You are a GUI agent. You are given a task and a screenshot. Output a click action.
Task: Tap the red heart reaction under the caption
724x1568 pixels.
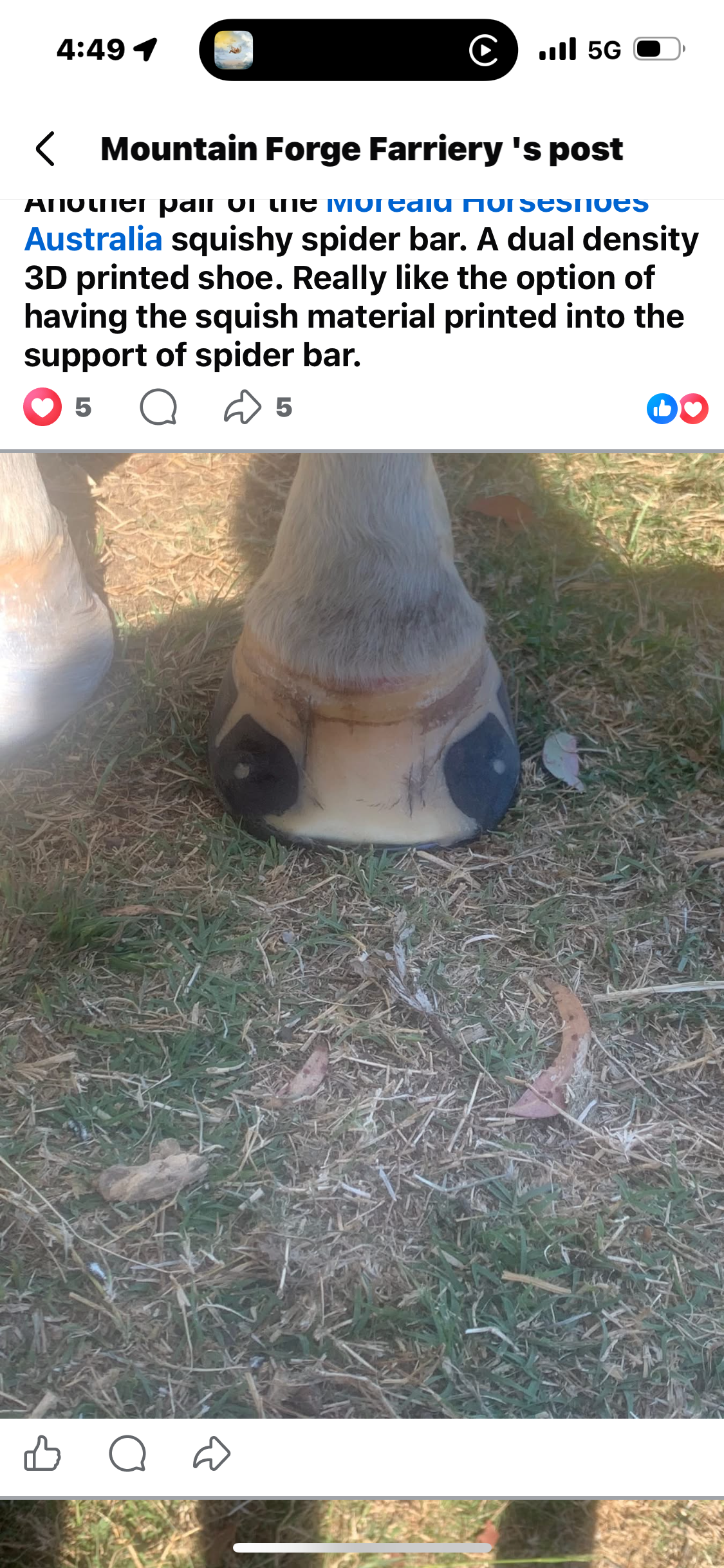point(42,407)
